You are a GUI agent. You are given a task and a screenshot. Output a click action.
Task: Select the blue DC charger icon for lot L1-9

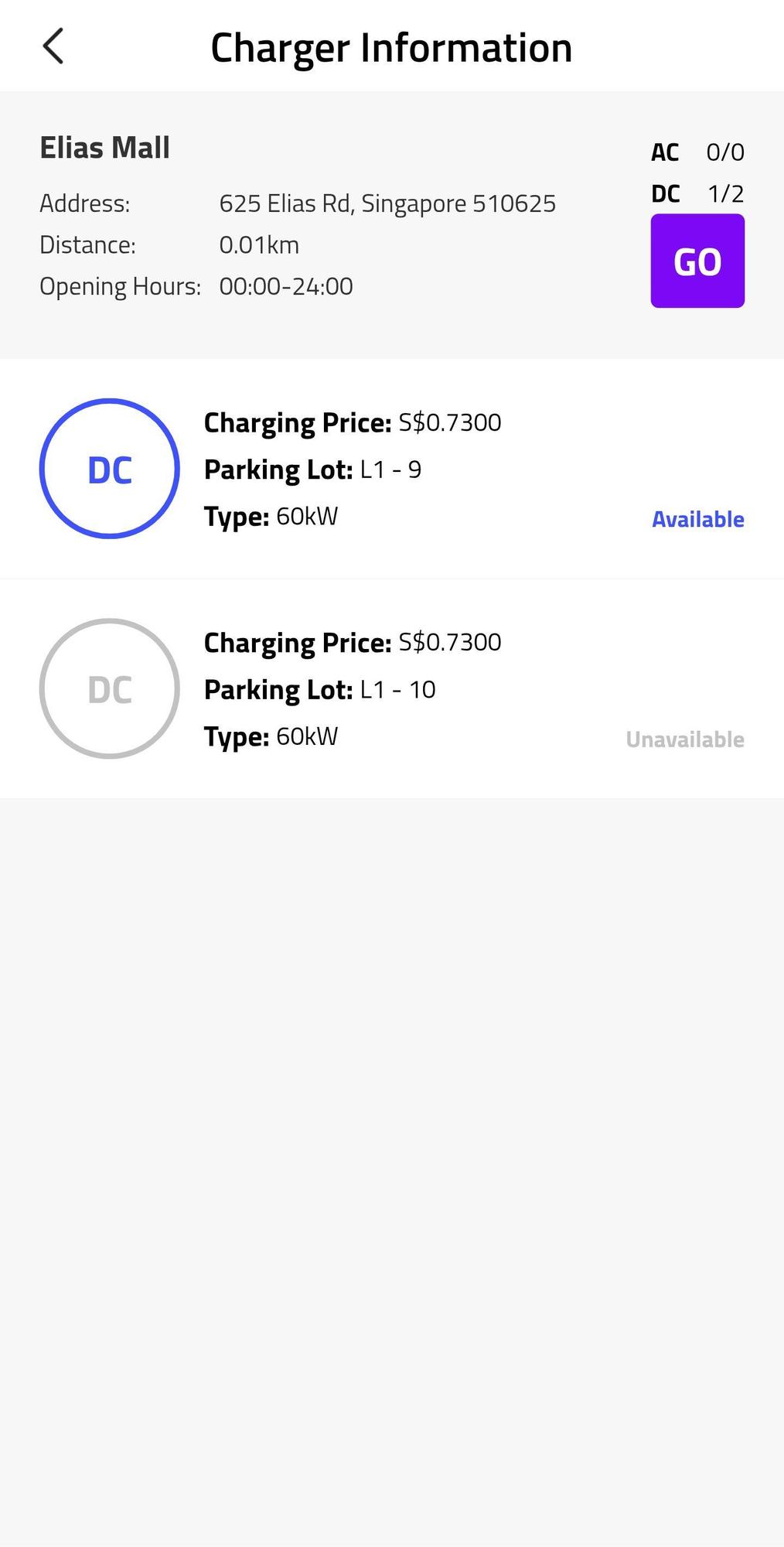(x=110, y=469)
